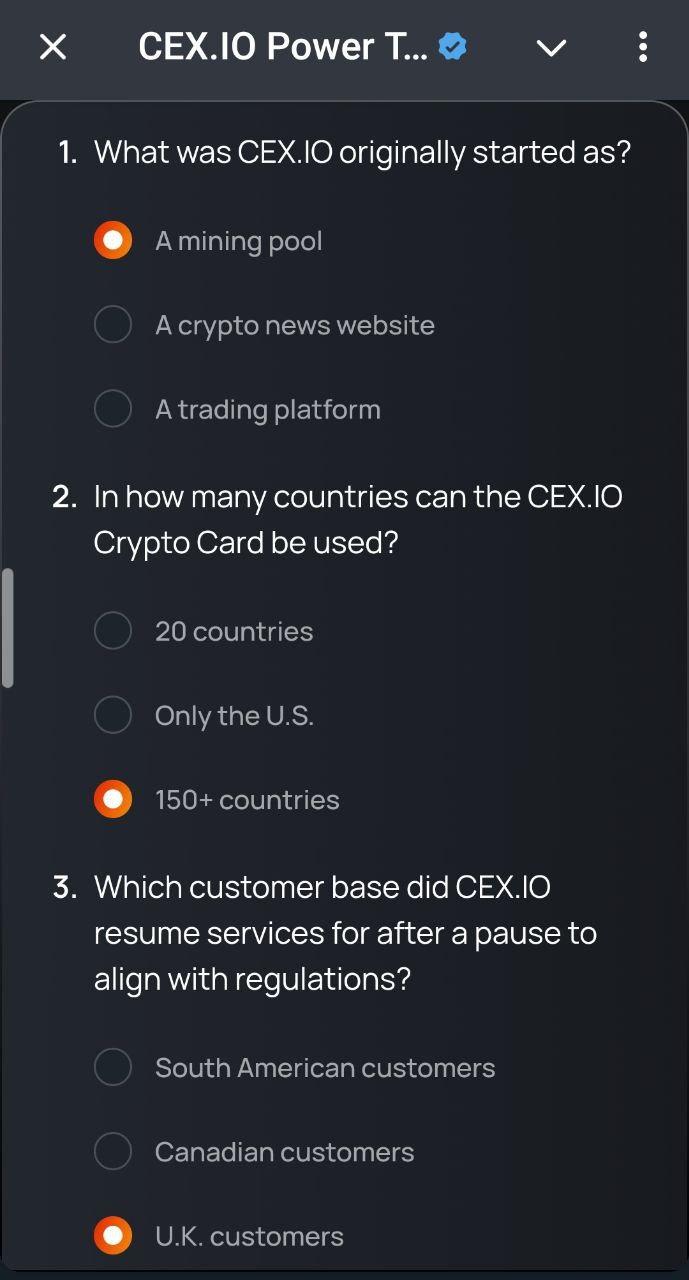Pick the '150+ countries' option

click(113, 800)
